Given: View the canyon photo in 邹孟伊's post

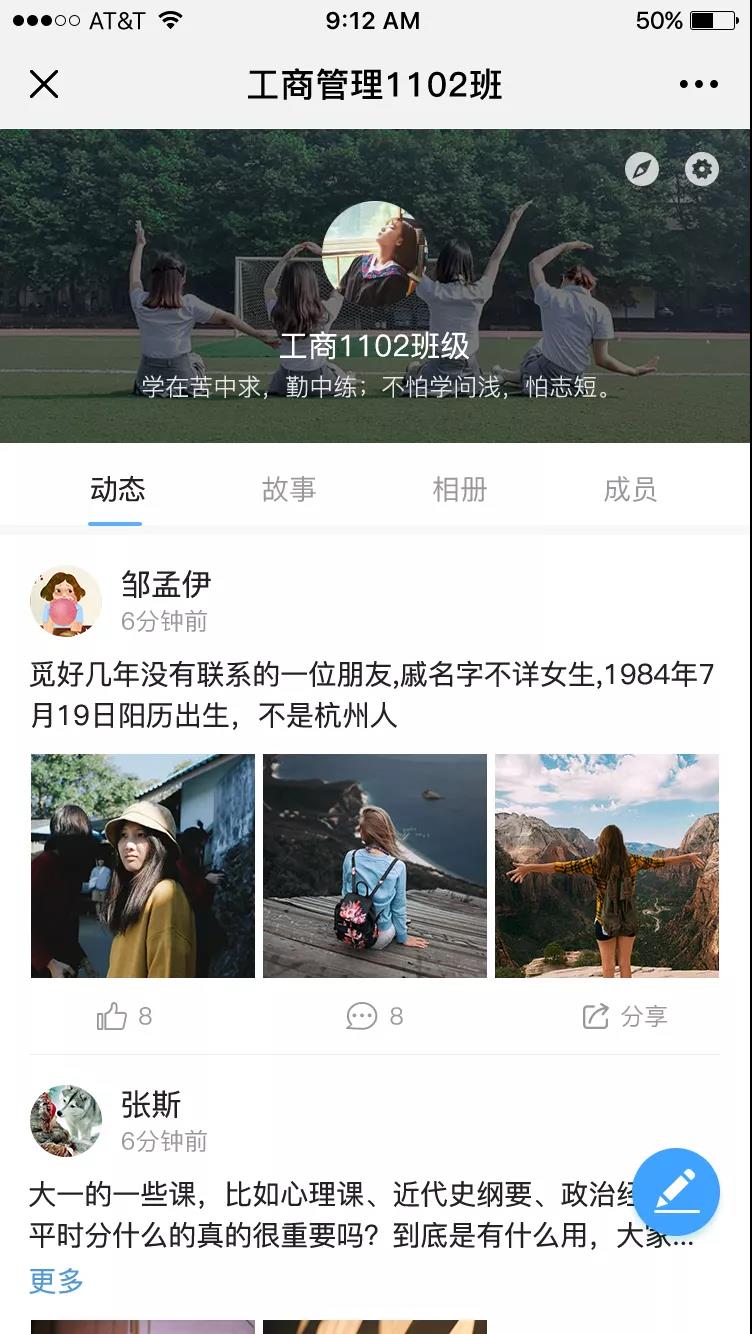Looking at the screenshot, I should [607, 865].
